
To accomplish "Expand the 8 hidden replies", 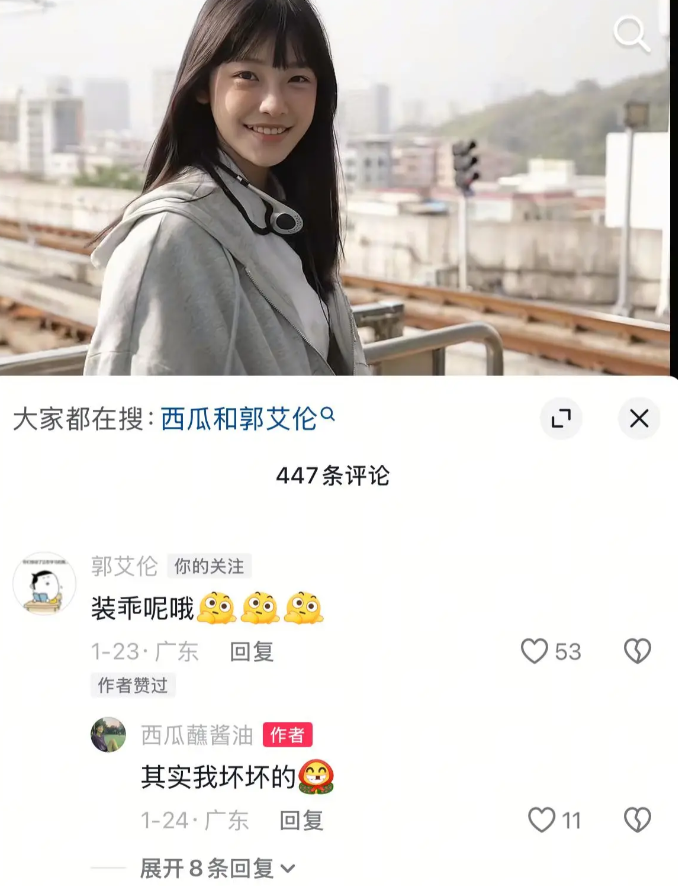I will (218, 869).
